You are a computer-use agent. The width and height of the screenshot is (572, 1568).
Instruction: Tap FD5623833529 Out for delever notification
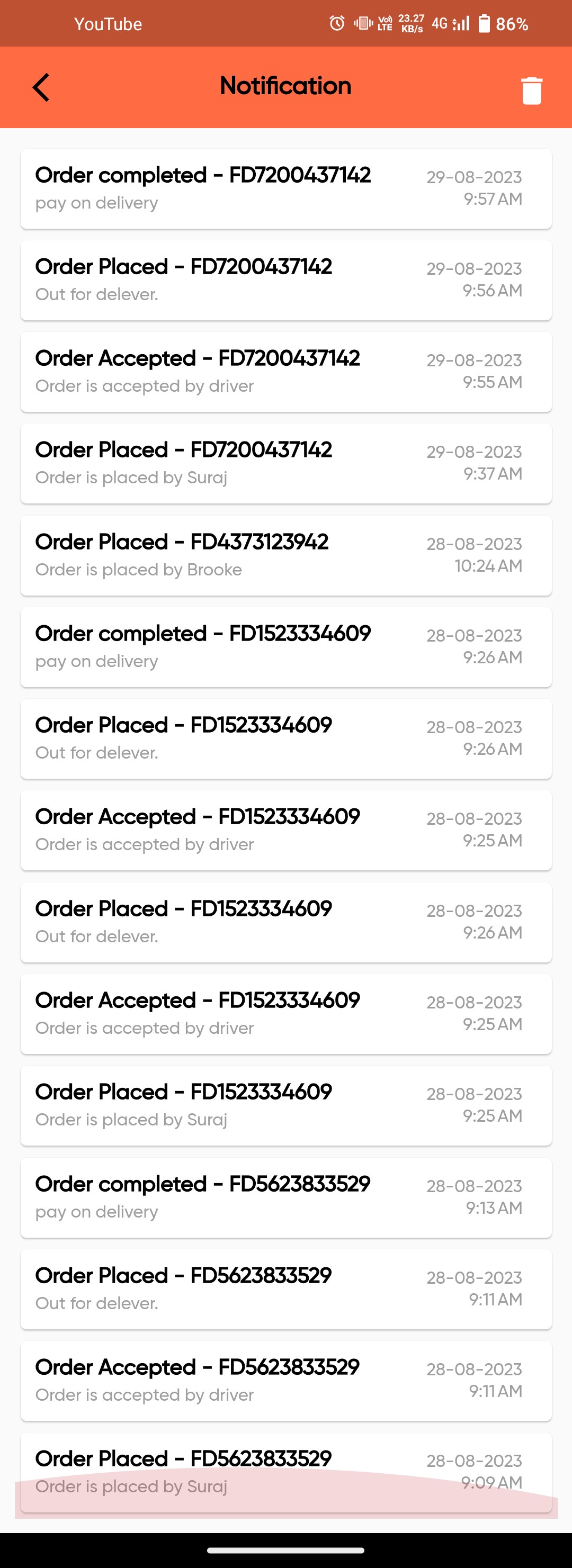click(x=285, y=1288)
